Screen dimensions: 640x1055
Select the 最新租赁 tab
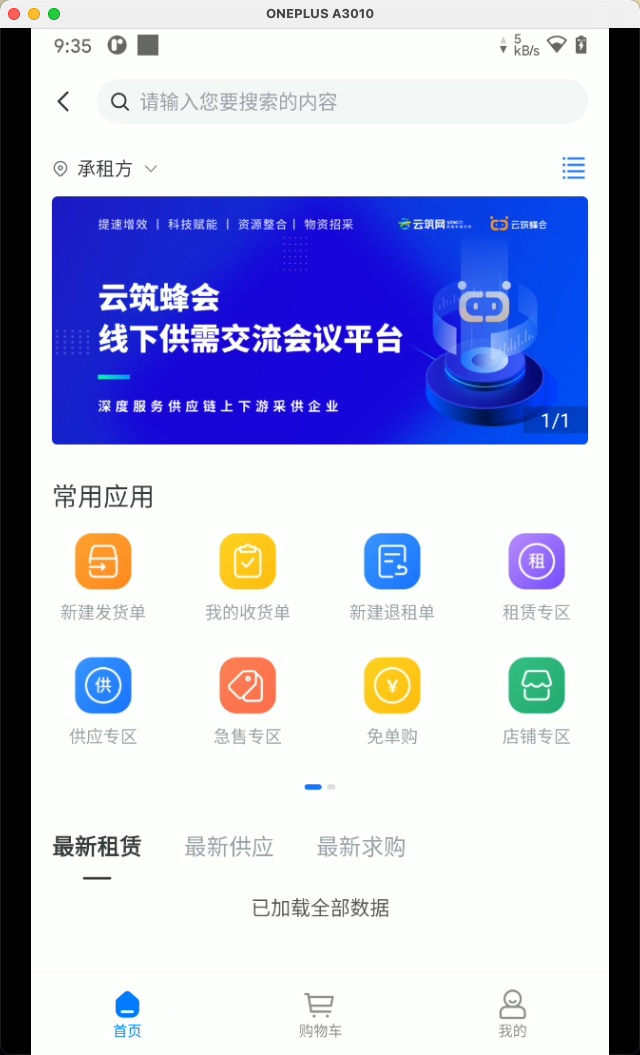click(97, 847)
